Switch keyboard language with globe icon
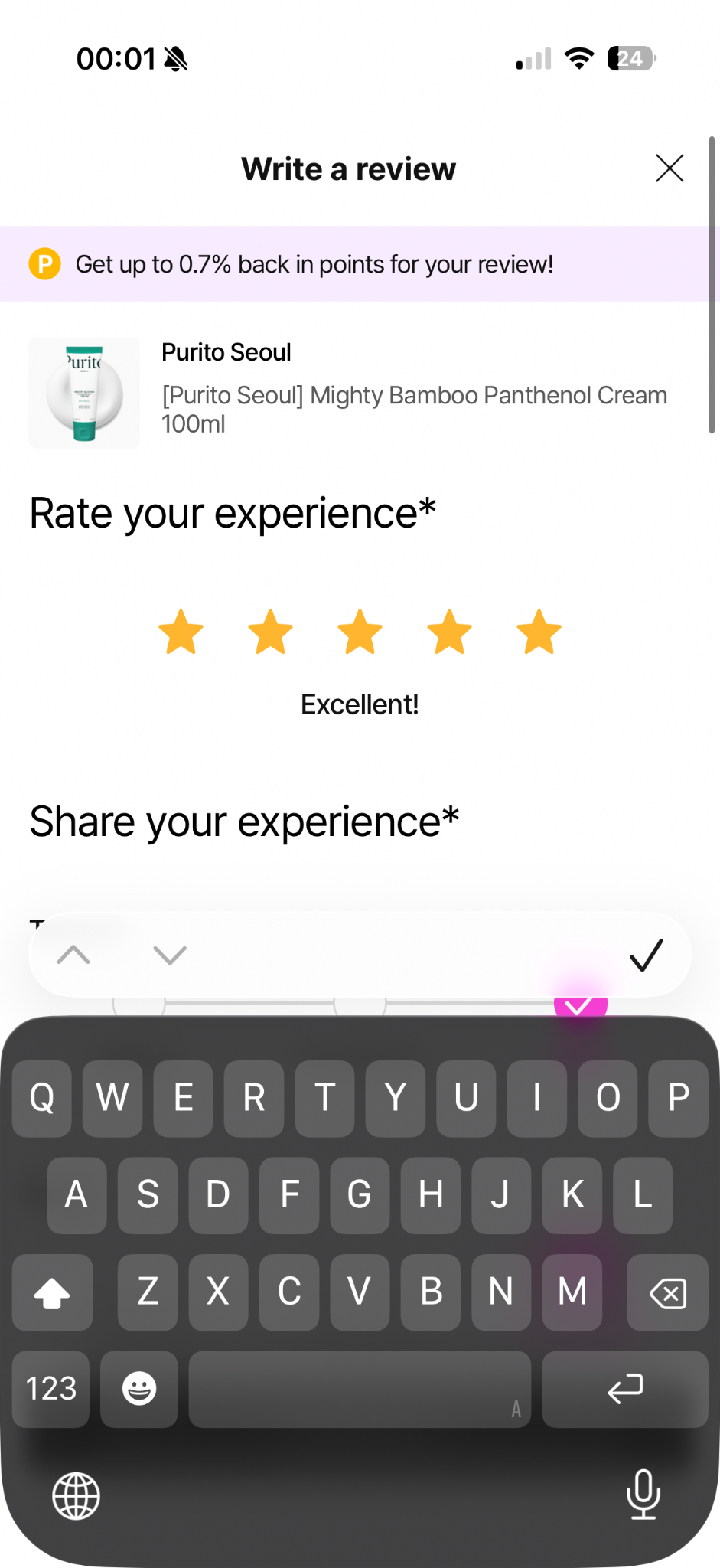Viewport: 720px width, 1568px height. [76, 1495]
